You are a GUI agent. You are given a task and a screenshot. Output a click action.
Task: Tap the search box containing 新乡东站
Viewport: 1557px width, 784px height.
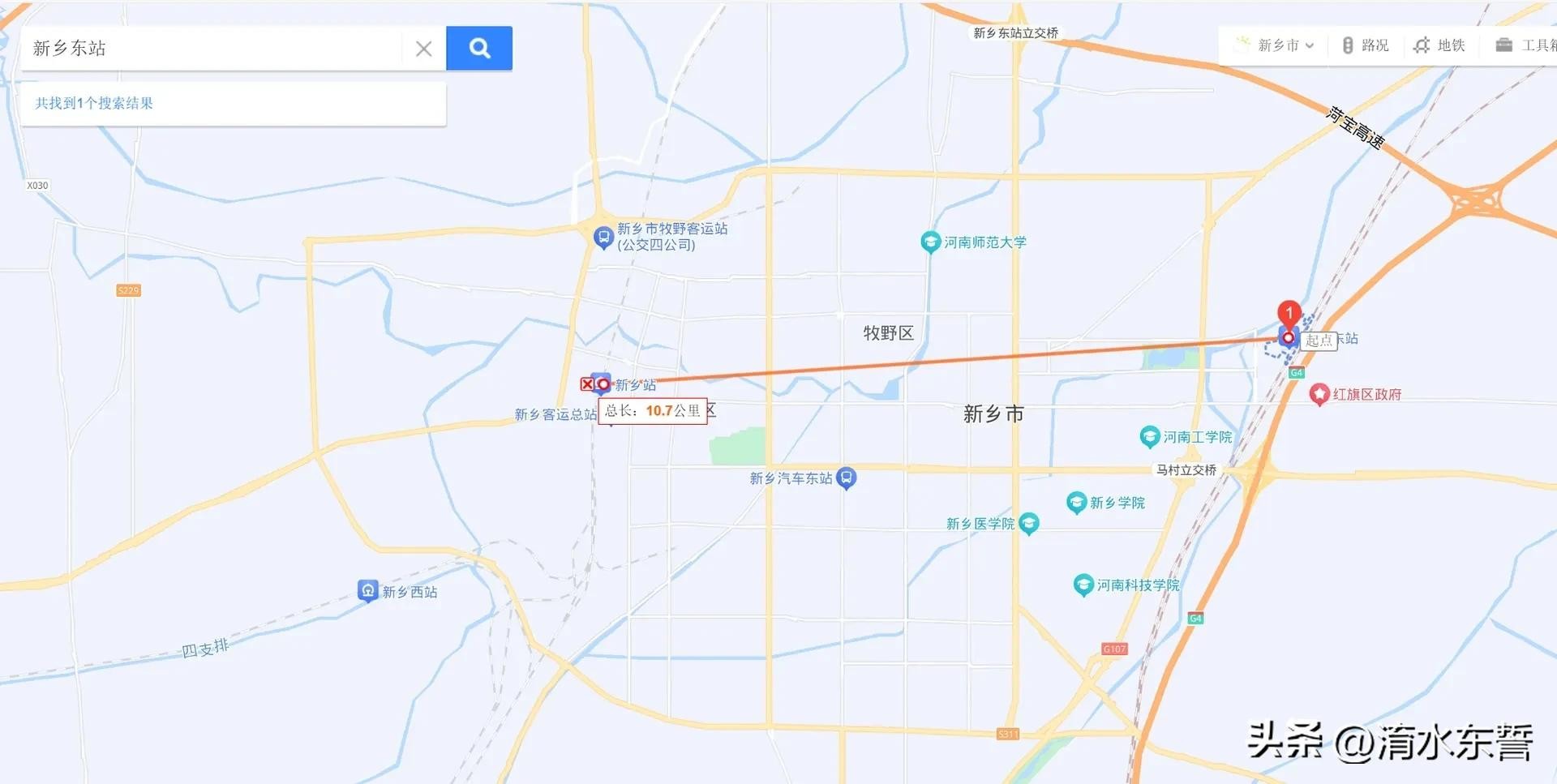pos(211,49)
